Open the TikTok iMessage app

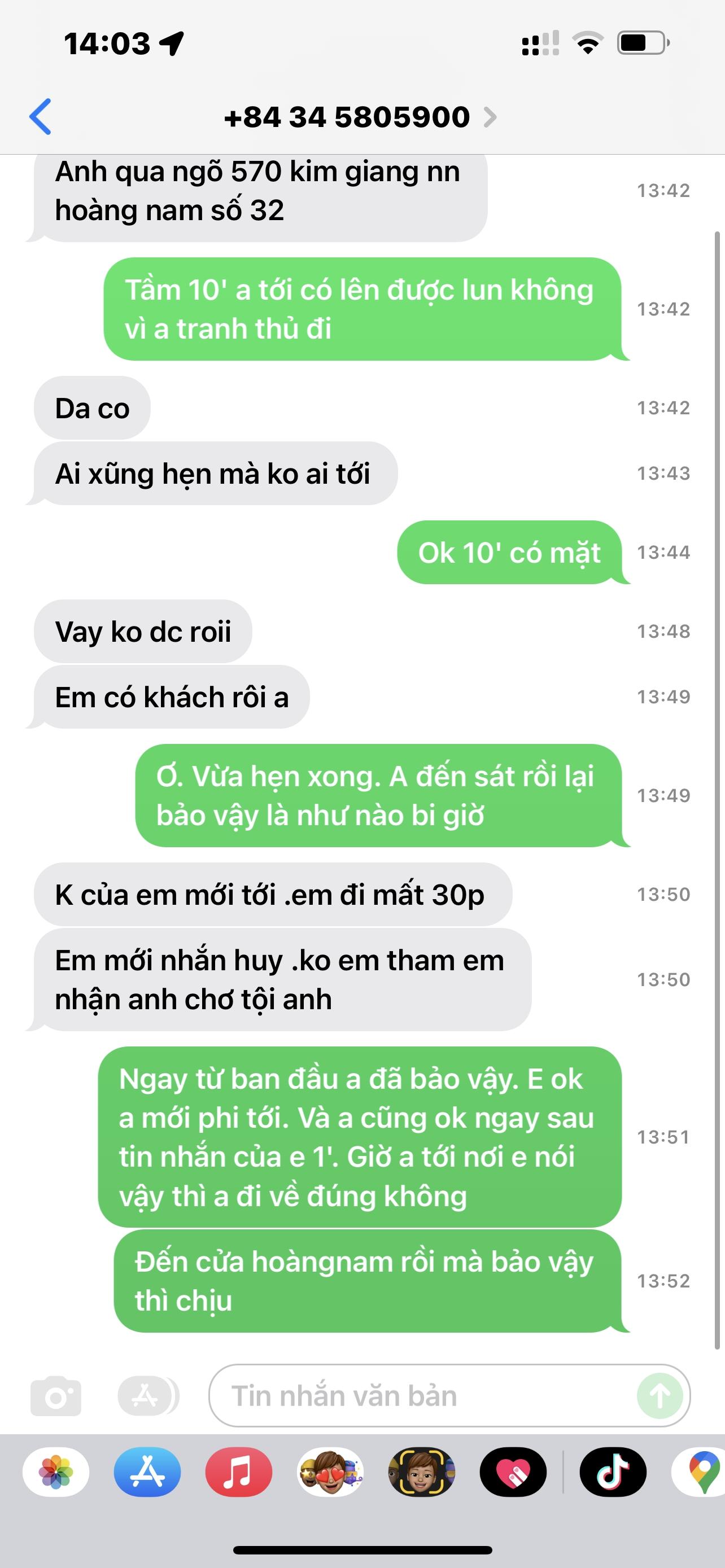click(613, 1473)
